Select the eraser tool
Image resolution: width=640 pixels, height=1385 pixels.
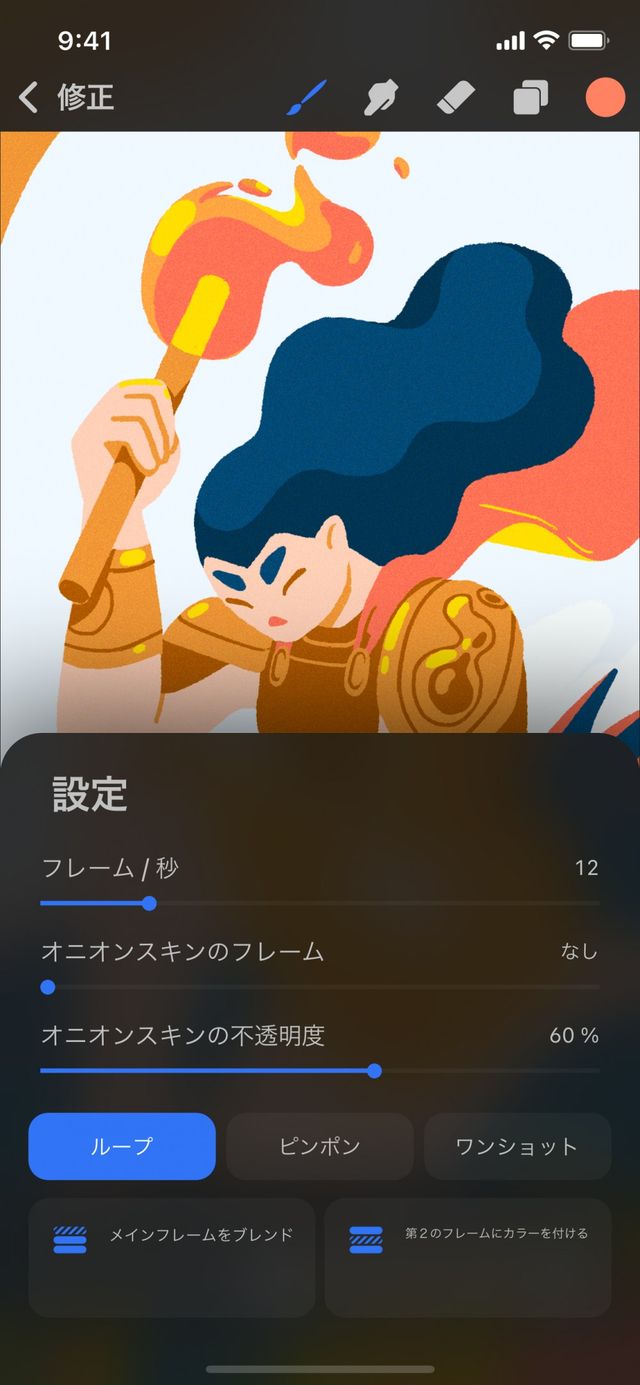pyautogui.click(x=458, y=98)
